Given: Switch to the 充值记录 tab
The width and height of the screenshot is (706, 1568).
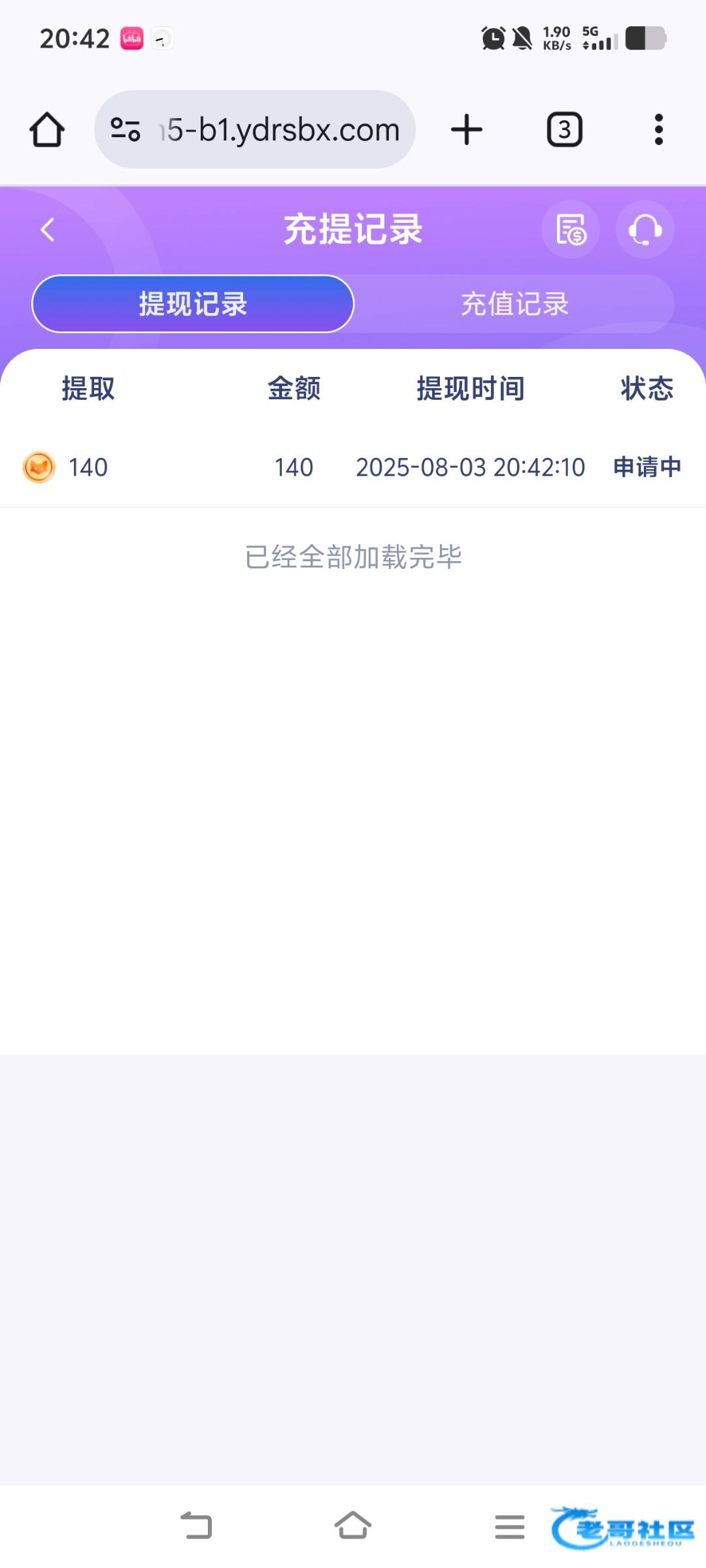Looking at the screenshot, I should pyautogui.click(x=514, y=304).
